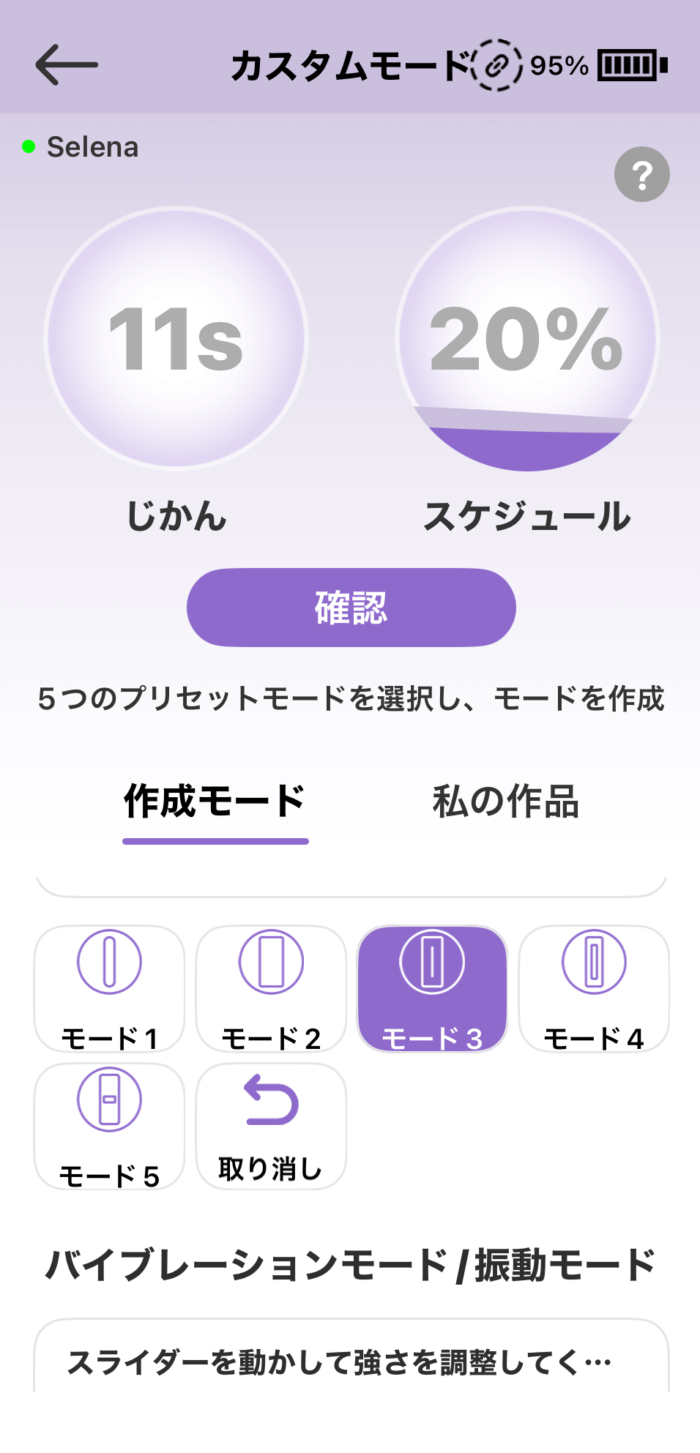This screenshot has width=700, height=1453.
Task: Open the question mark help icon
Action: click(x=641, y=176)
